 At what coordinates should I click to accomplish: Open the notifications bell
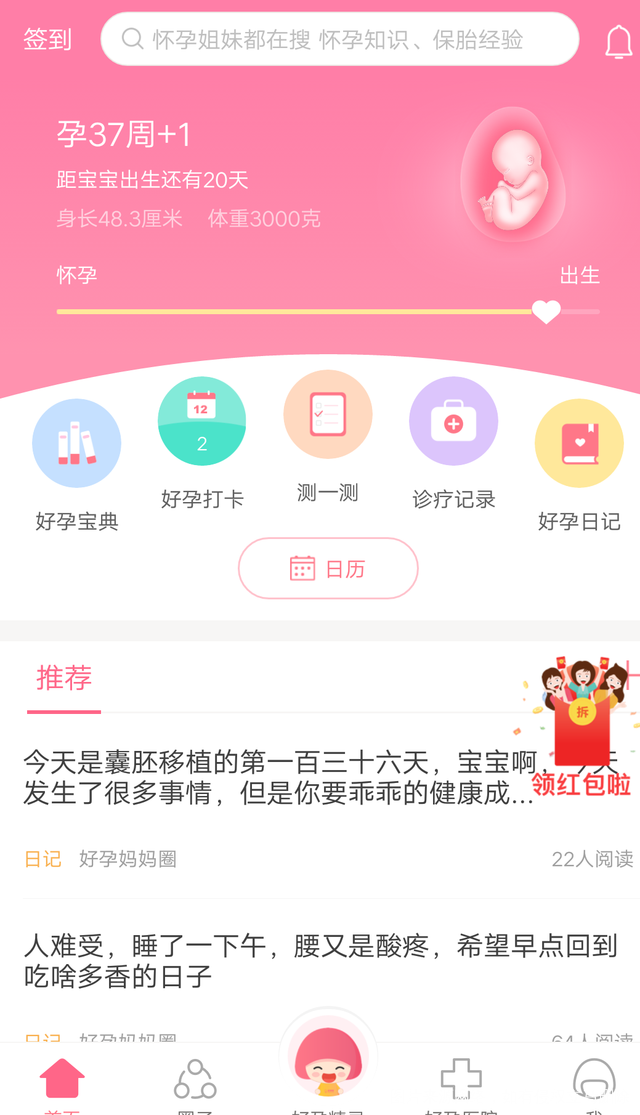[x=619, y=42]
